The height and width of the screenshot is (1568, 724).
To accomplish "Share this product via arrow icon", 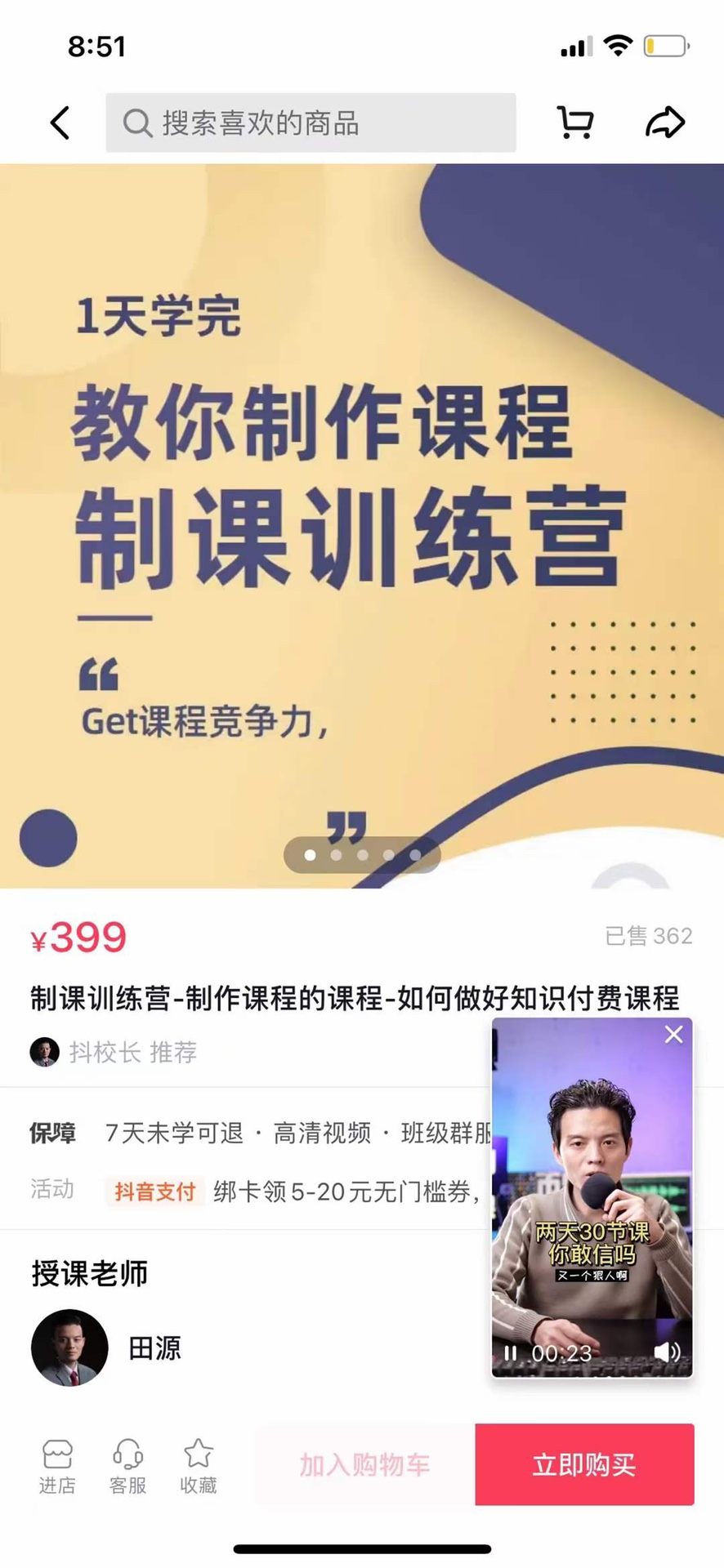I will [665, 122].
